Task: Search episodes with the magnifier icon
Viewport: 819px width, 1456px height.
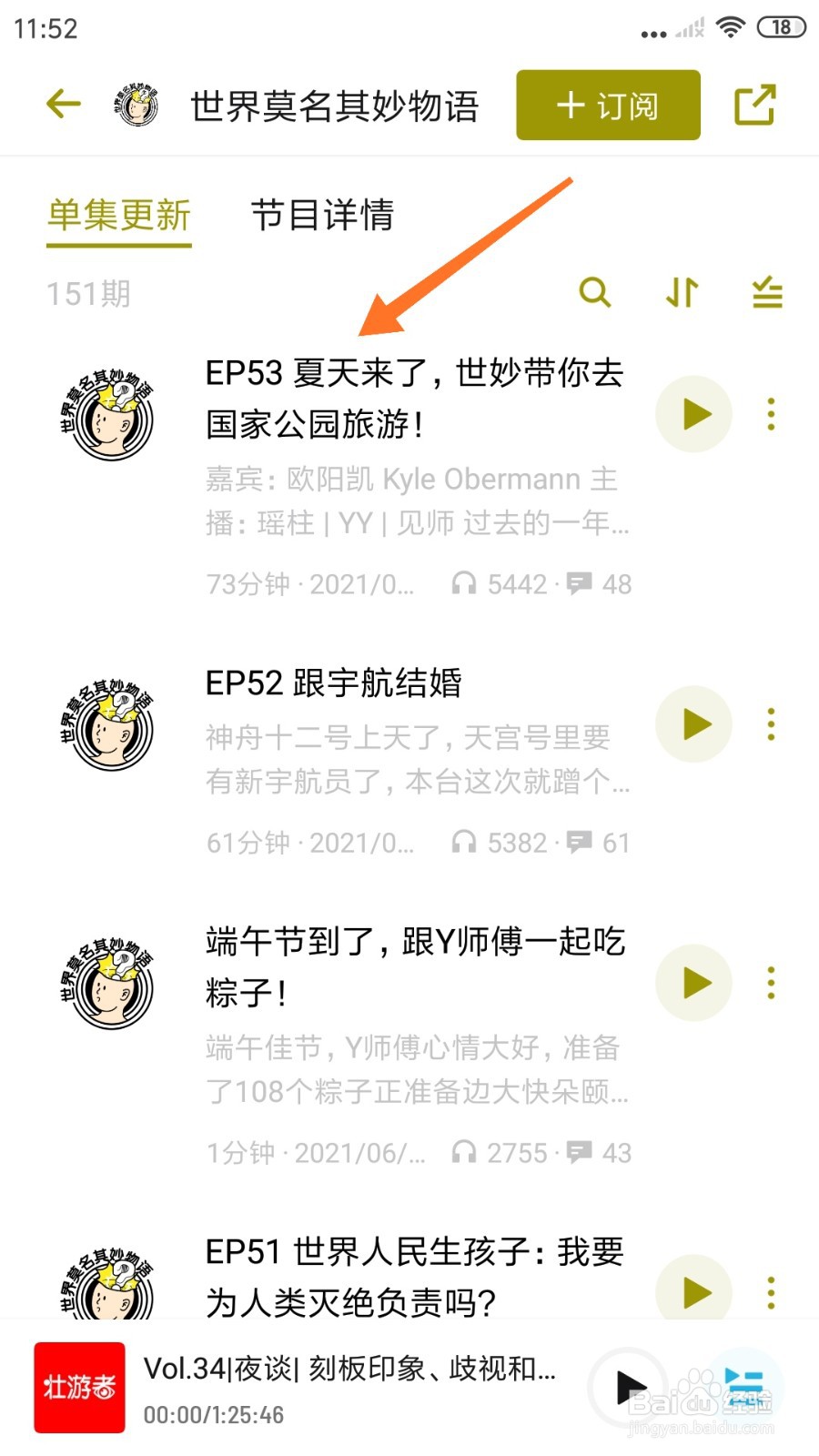Action: (x=595, y=293)
